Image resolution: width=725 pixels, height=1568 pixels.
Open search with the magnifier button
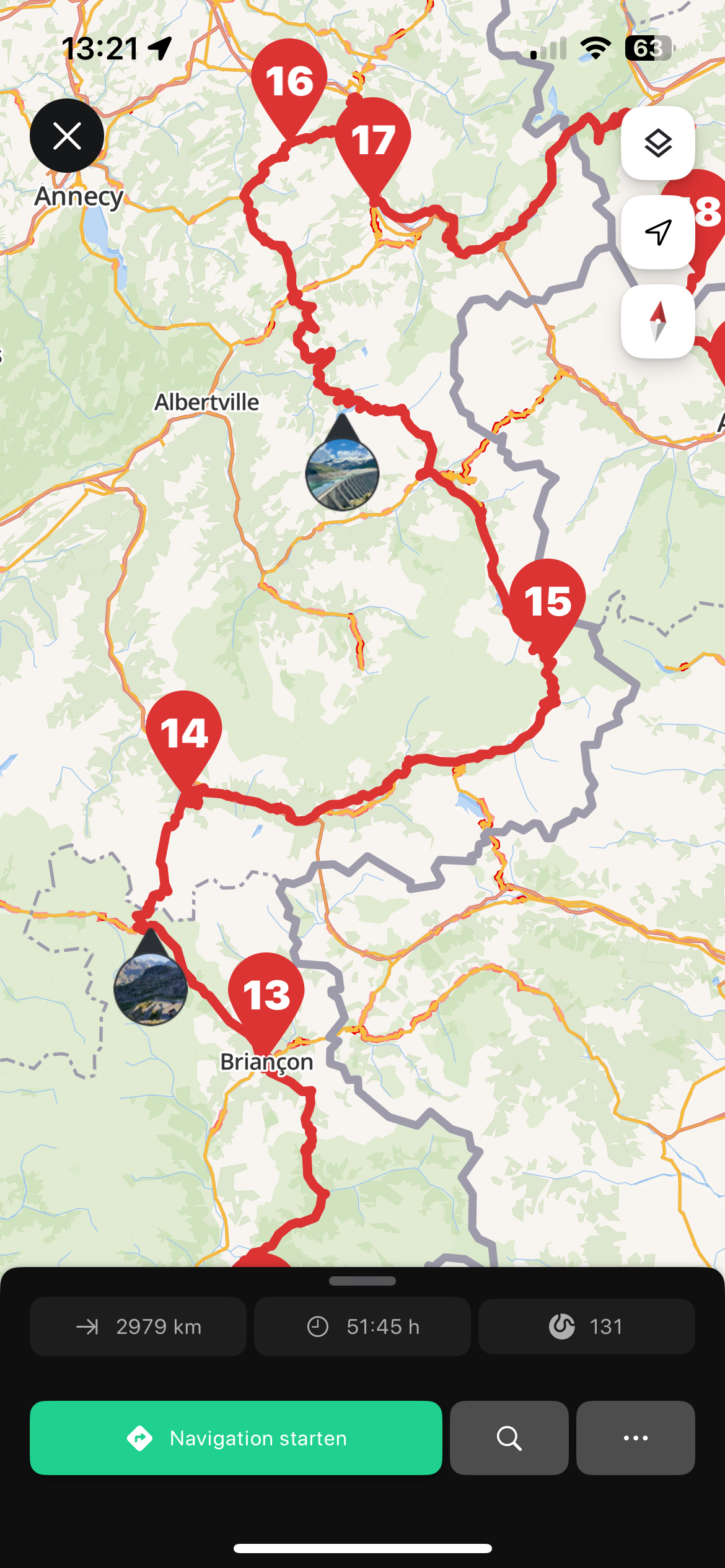coord(509,1437)
